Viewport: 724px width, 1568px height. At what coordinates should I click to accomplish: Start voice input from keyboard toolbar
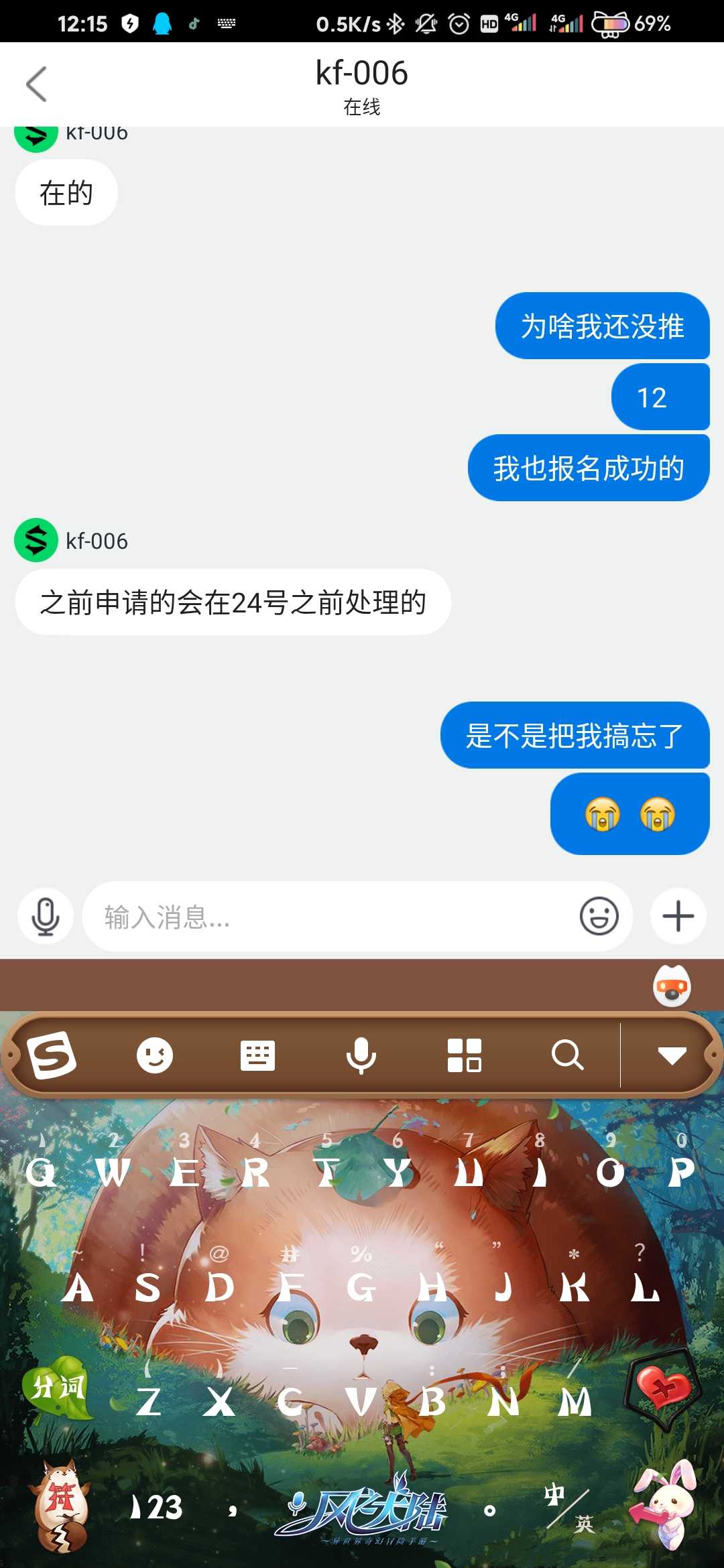(361, 1055)
